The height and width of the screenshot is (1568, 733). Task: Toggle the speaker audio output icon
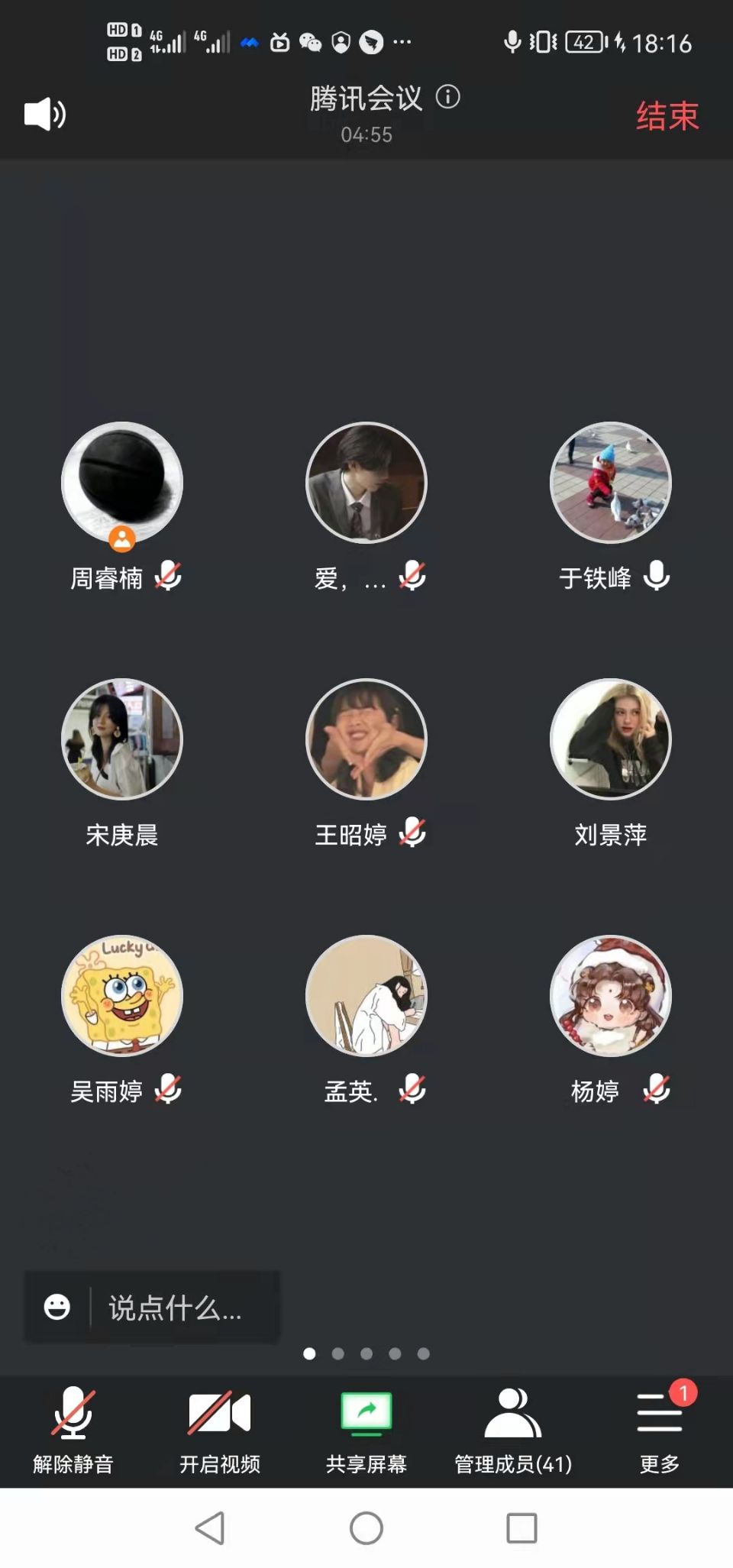[x=45, y=114]
